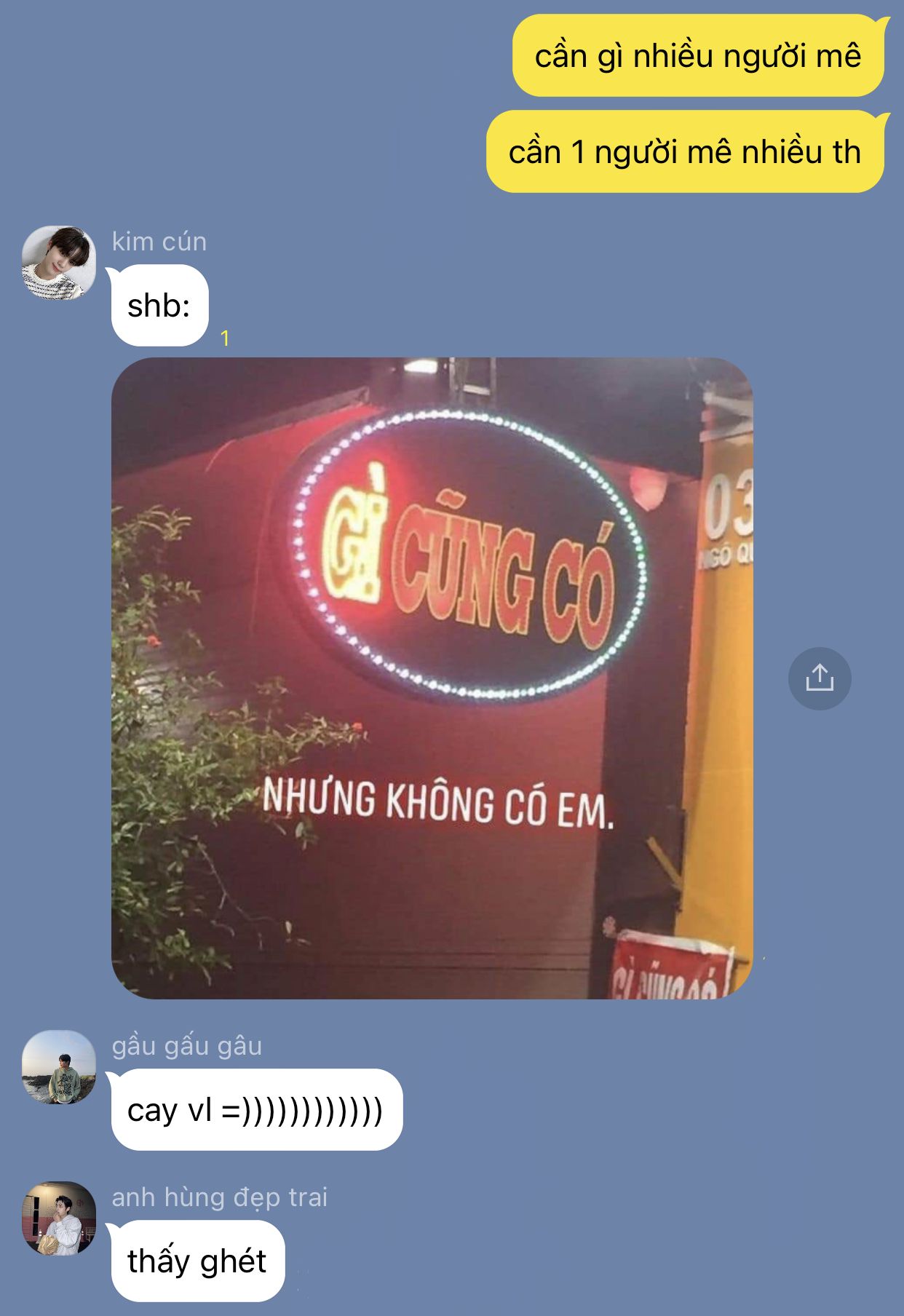Open the 'Gì cũng có' sign photo

click(432, 678)
